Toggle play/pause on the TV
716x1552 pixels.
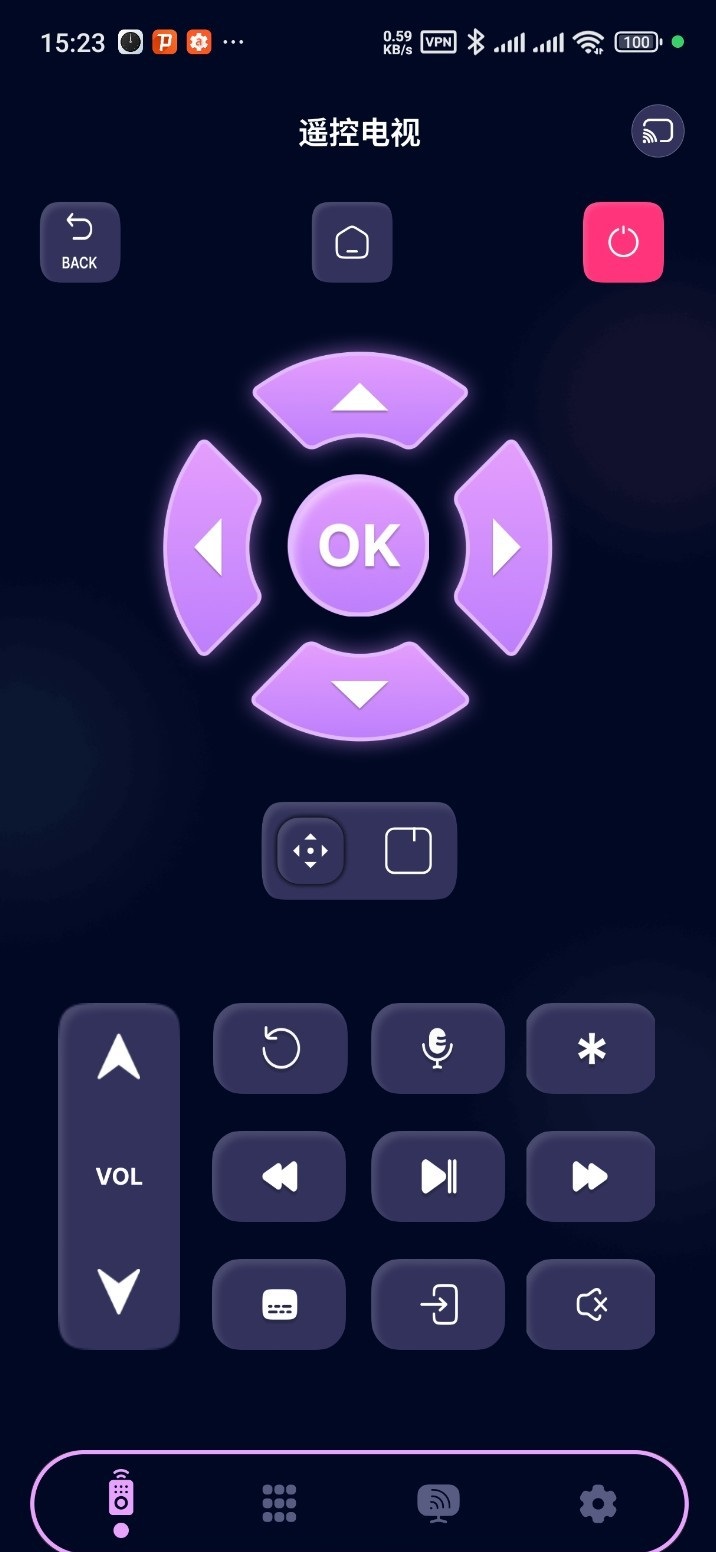pyautogui.click(x=437, y=1176)
